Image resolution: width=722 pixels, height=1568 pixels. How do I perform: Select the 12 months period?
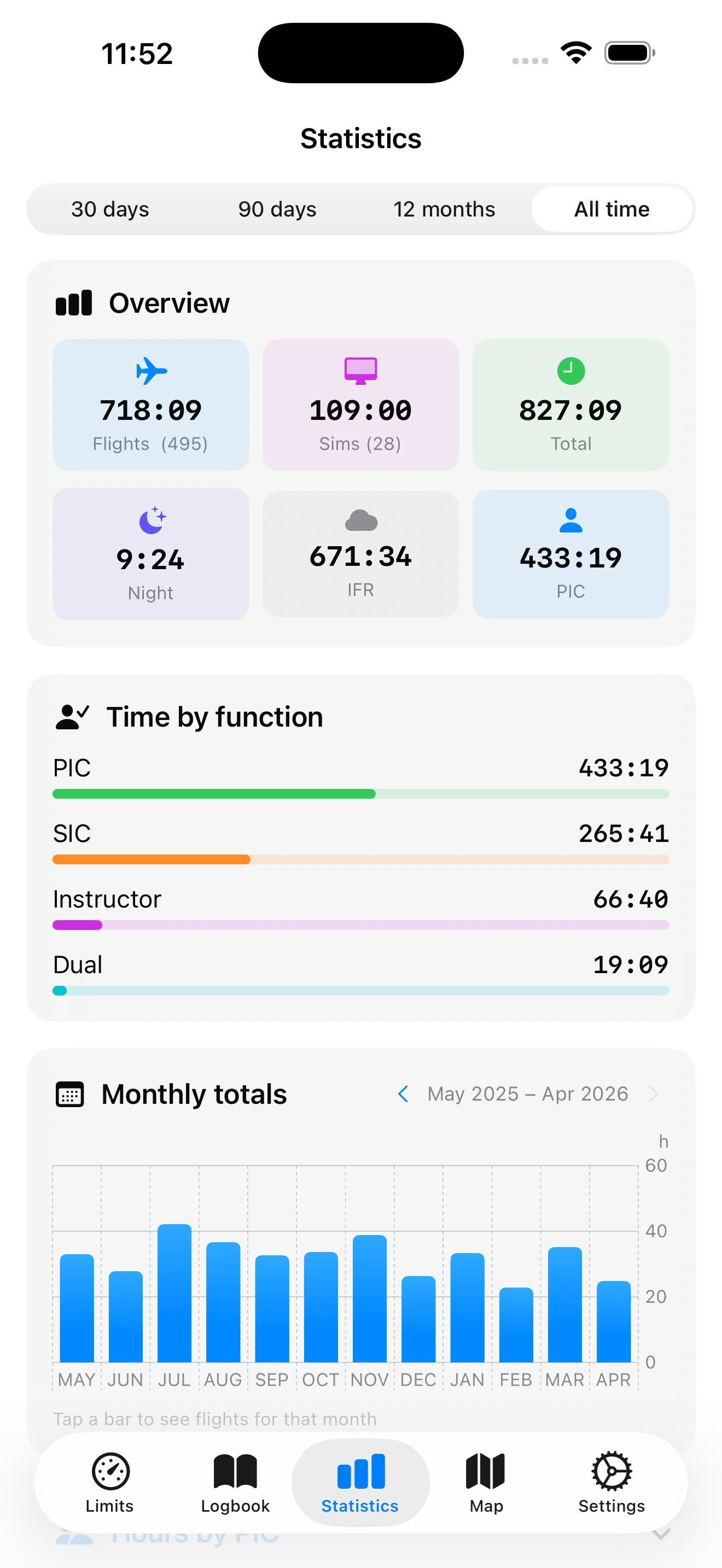pos(444,209)
